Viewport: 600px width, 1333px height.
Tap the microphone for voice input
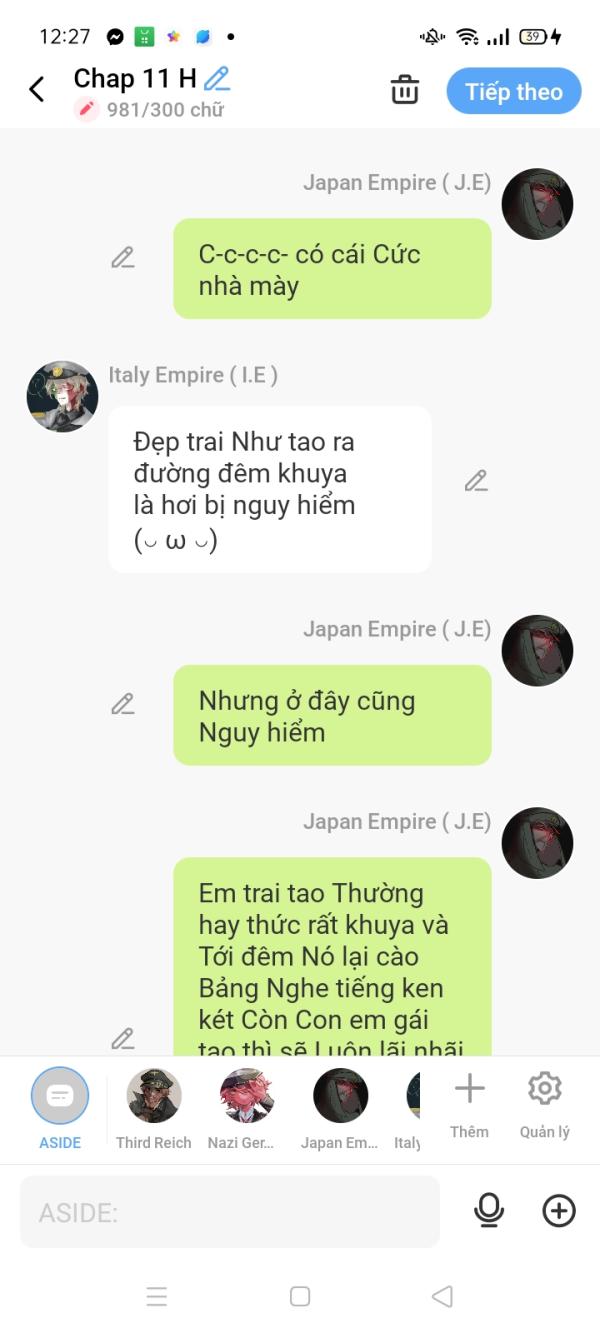click(x=488, y=1212)
